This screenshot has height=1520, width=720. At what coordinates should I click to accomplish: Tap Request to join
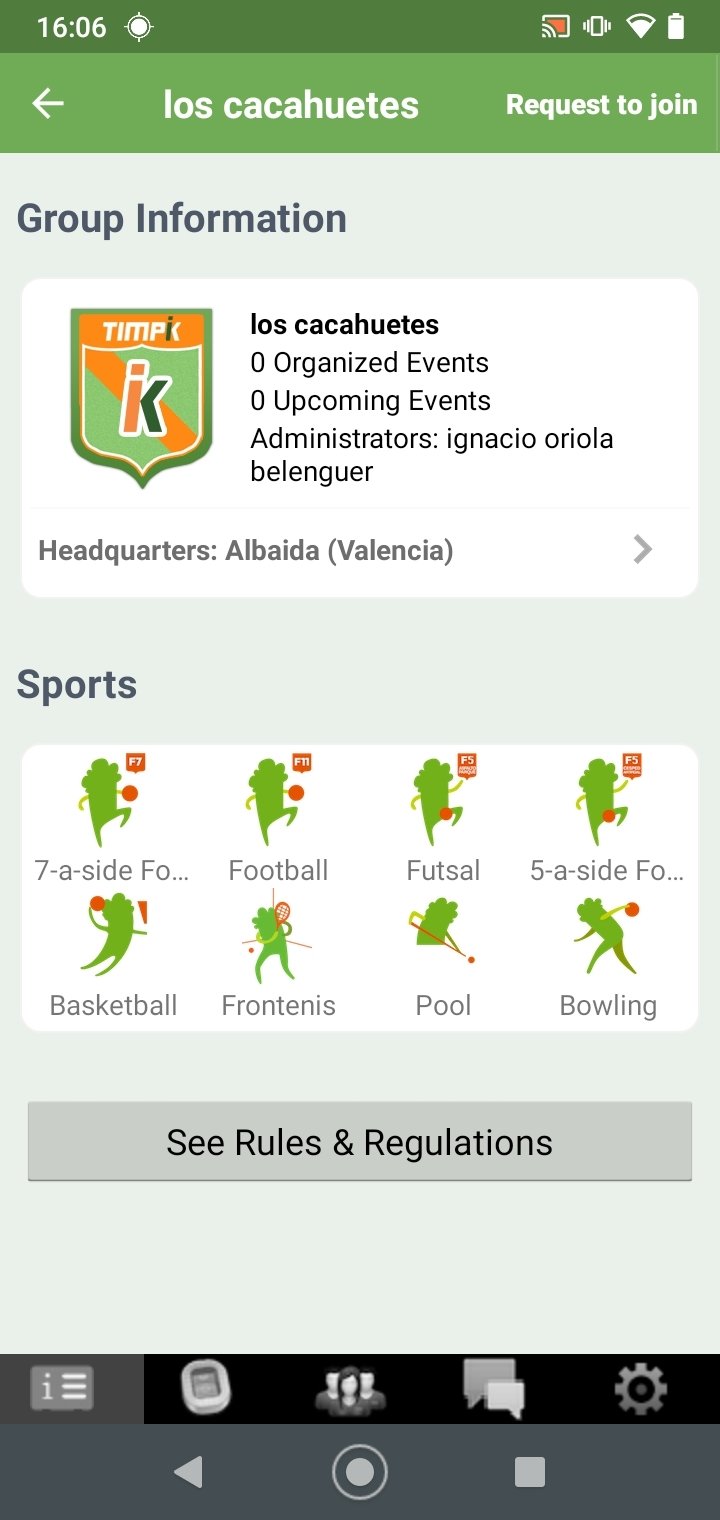click(x=601, y=105)
